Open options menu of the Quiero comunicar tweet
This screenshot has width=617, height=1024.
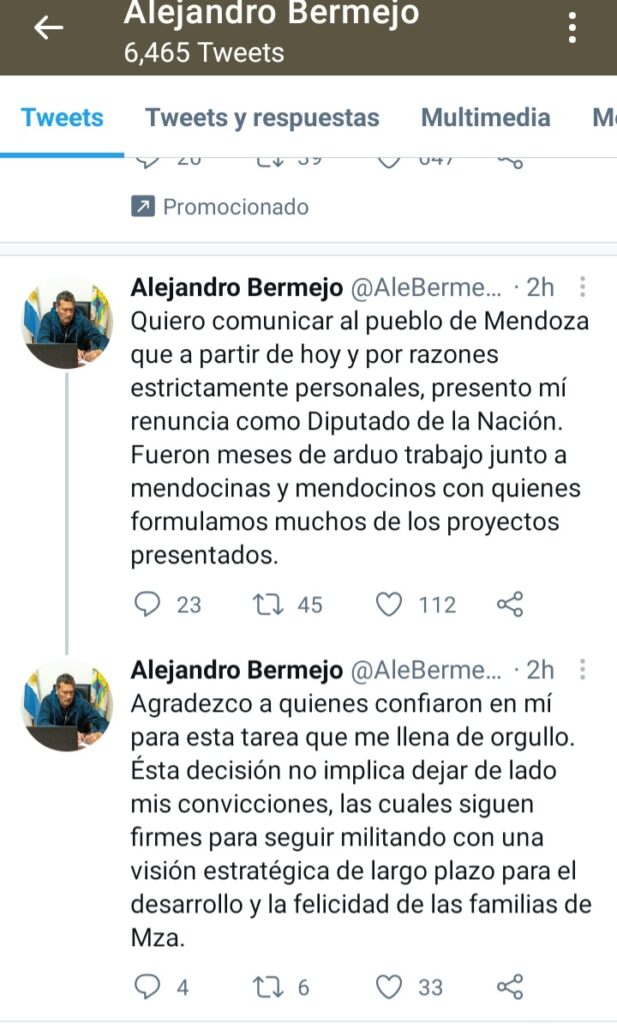point(583,288)
